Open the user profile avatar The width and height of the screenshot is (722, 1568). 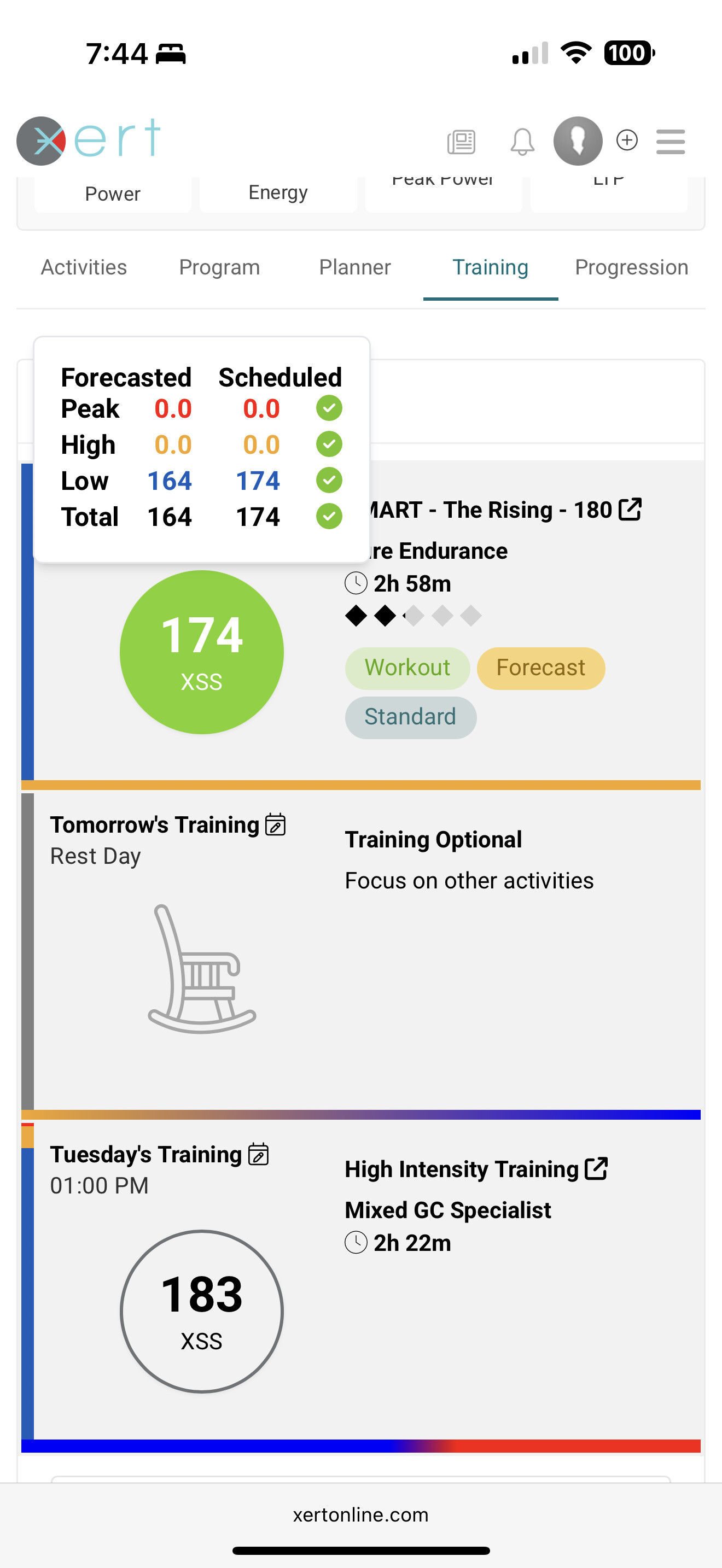pos(577,141)
